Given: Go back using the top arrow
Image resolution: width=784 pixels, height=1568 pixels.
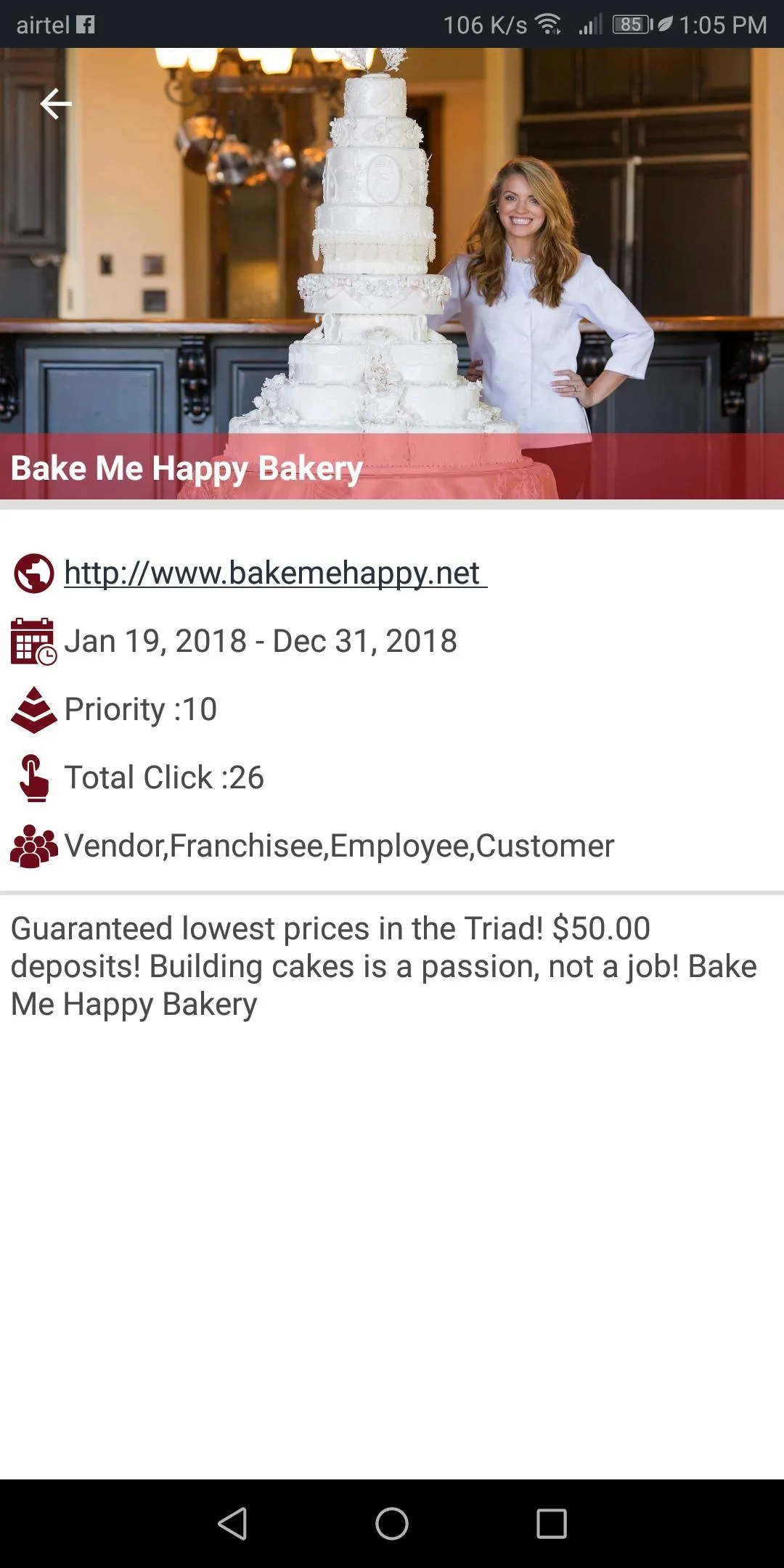Looking at the screenshot, I should pyautogui.click(x=56, y=105).
